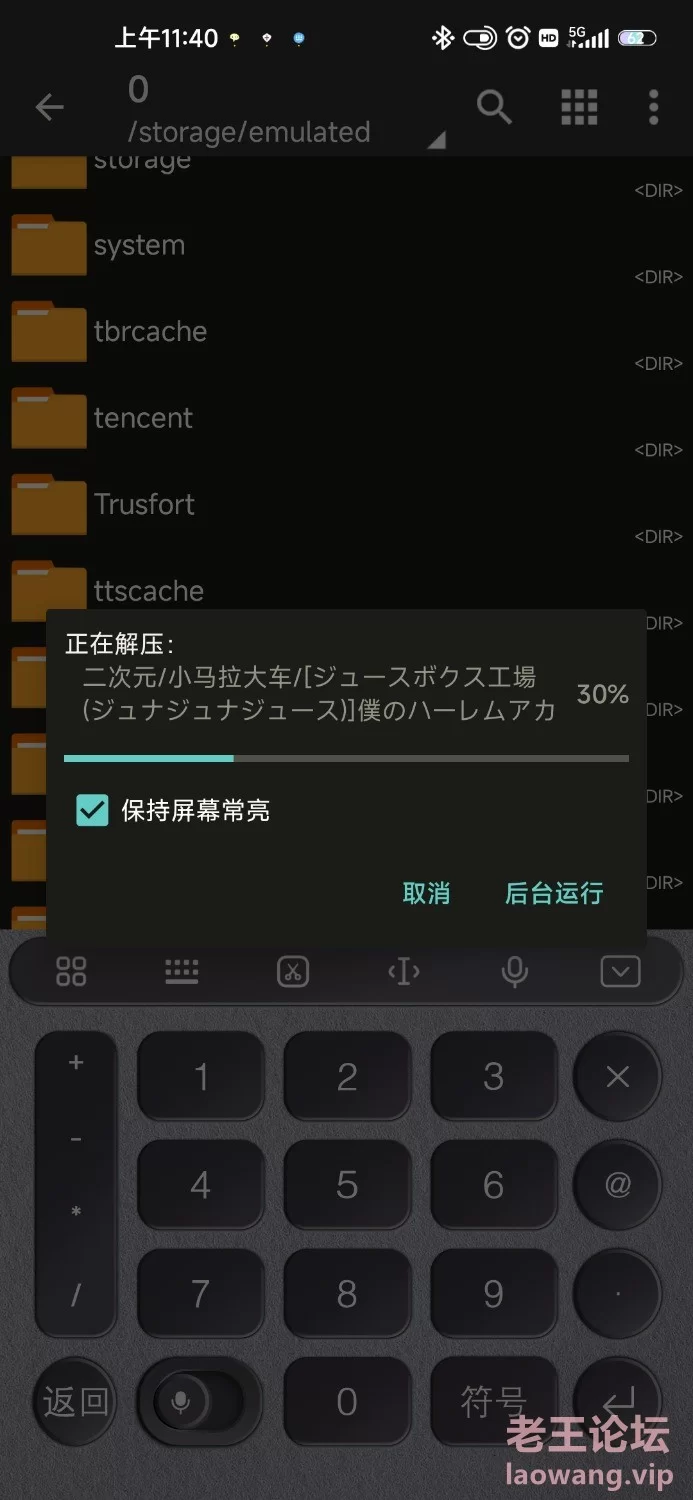
Task: Open the search magnifier icon
Action: tap(494, 106)
